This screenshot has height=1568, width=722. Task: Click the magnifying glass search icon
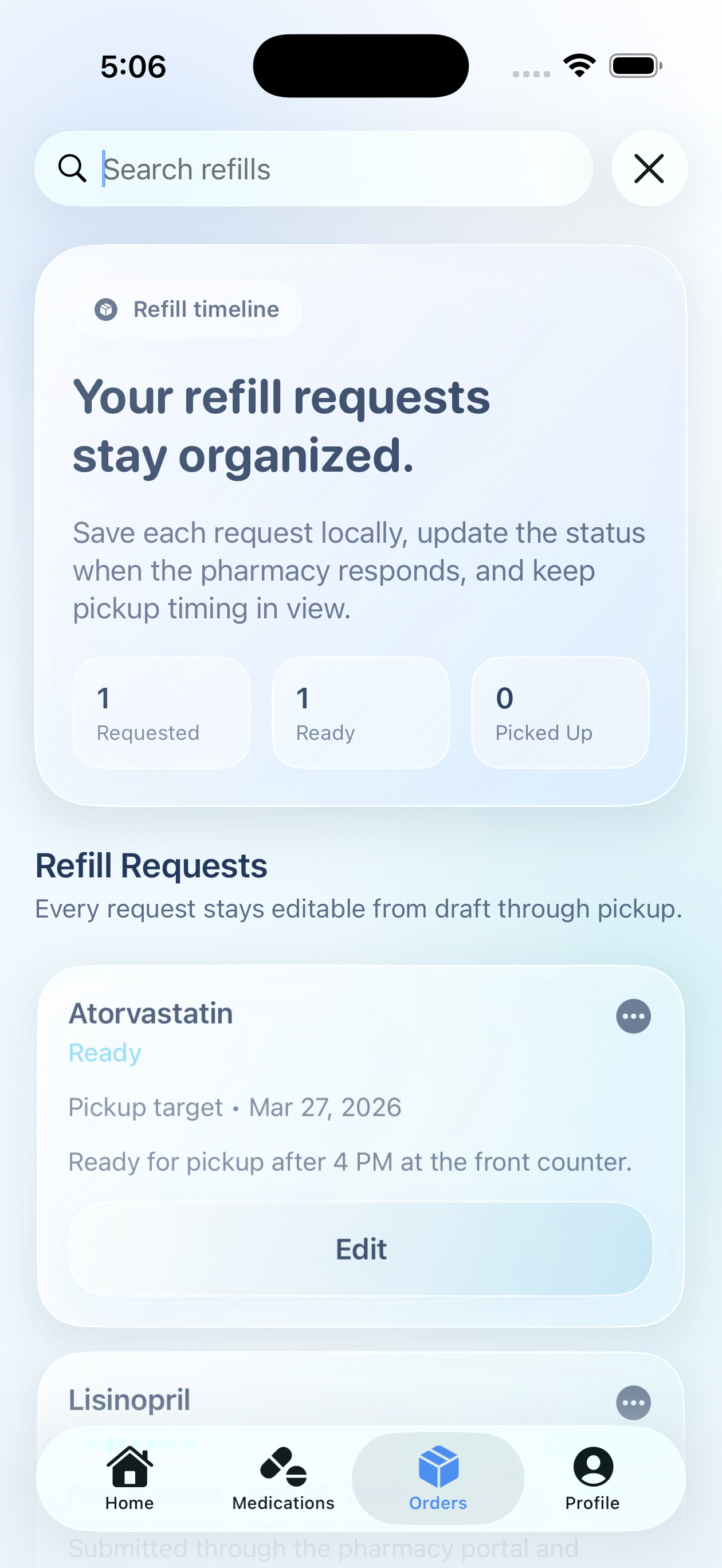[72, 168]
